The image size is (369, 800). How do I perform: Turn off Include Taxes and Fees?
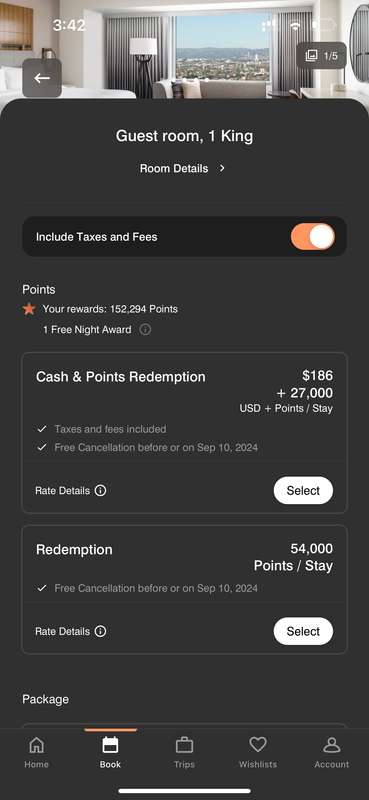[313, 237]
